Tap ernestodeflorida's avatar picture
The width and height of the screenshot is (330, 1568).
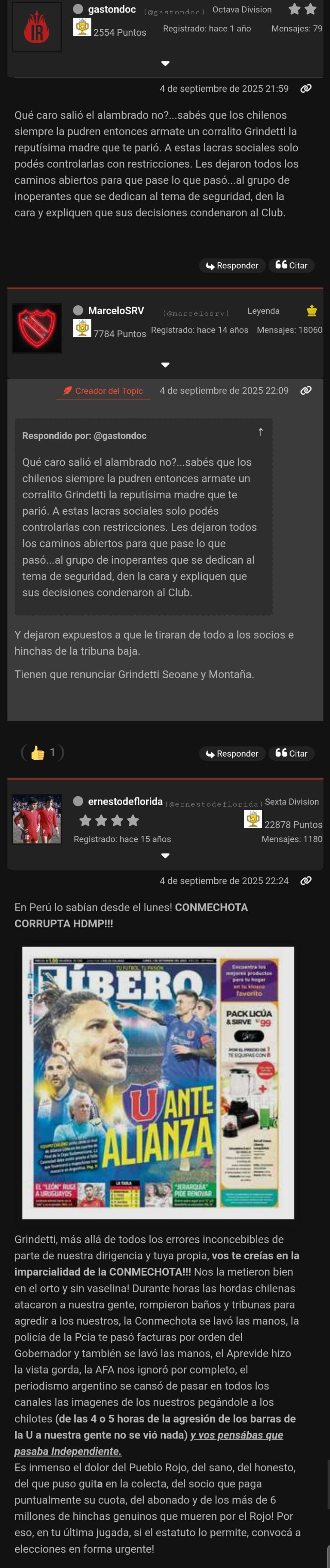point(37,819)
